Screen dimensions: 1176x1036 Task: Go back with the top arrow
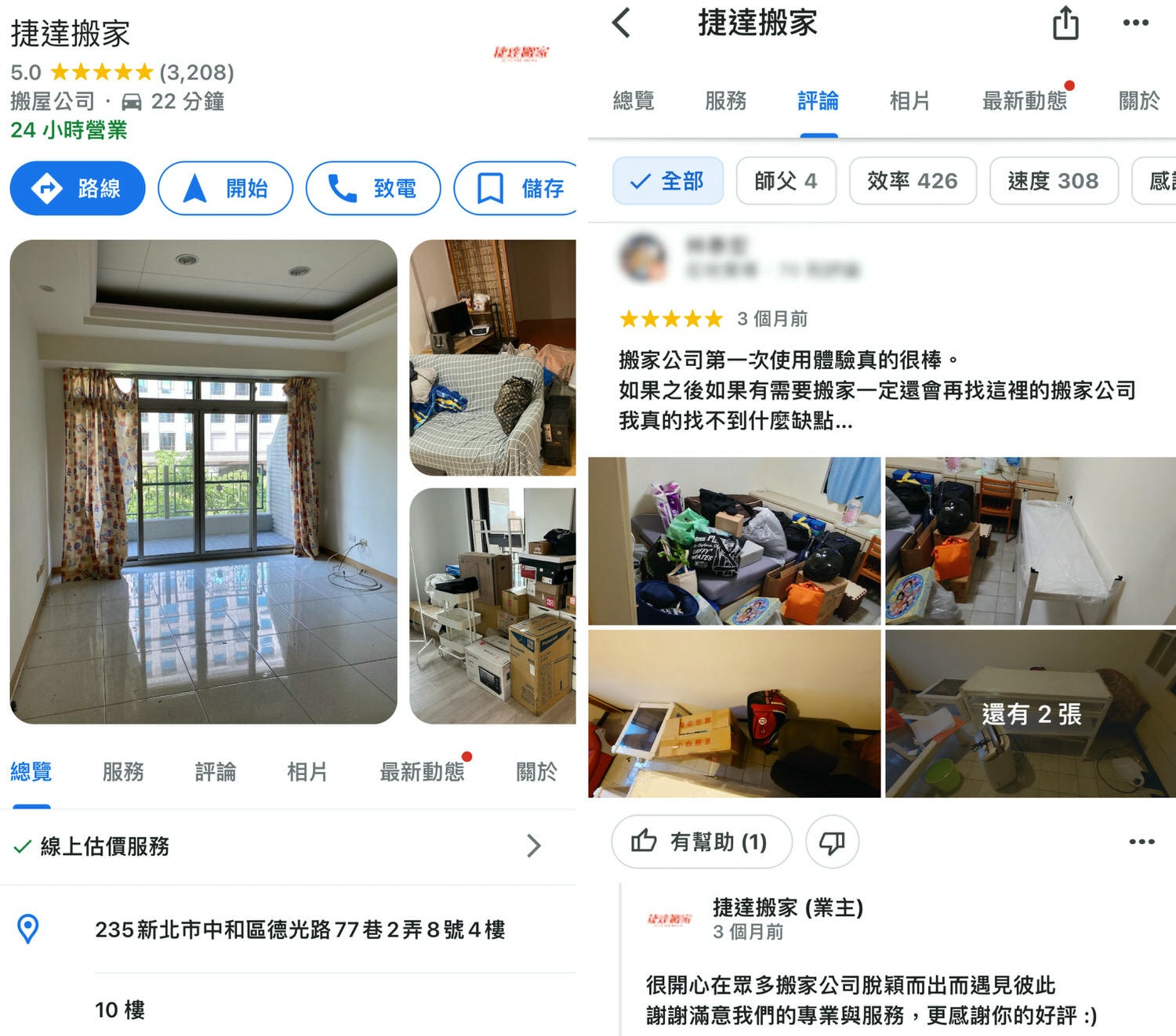point(621,23)
